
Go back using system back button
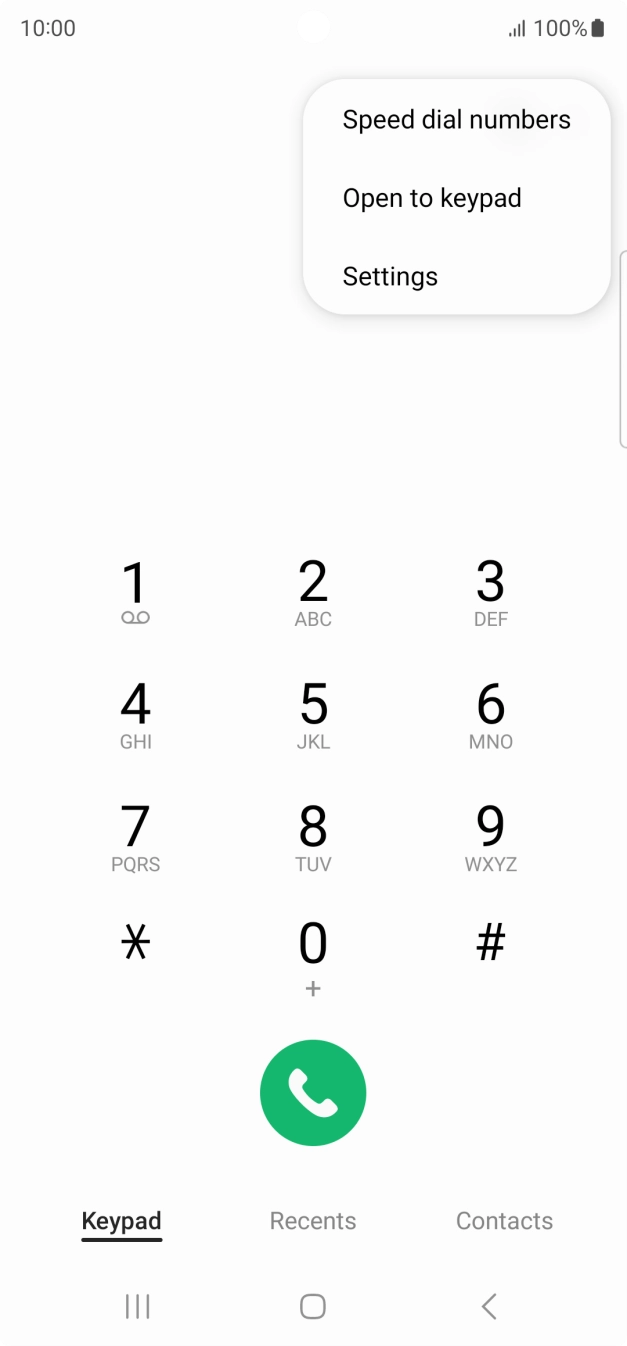coord(489,1306)
